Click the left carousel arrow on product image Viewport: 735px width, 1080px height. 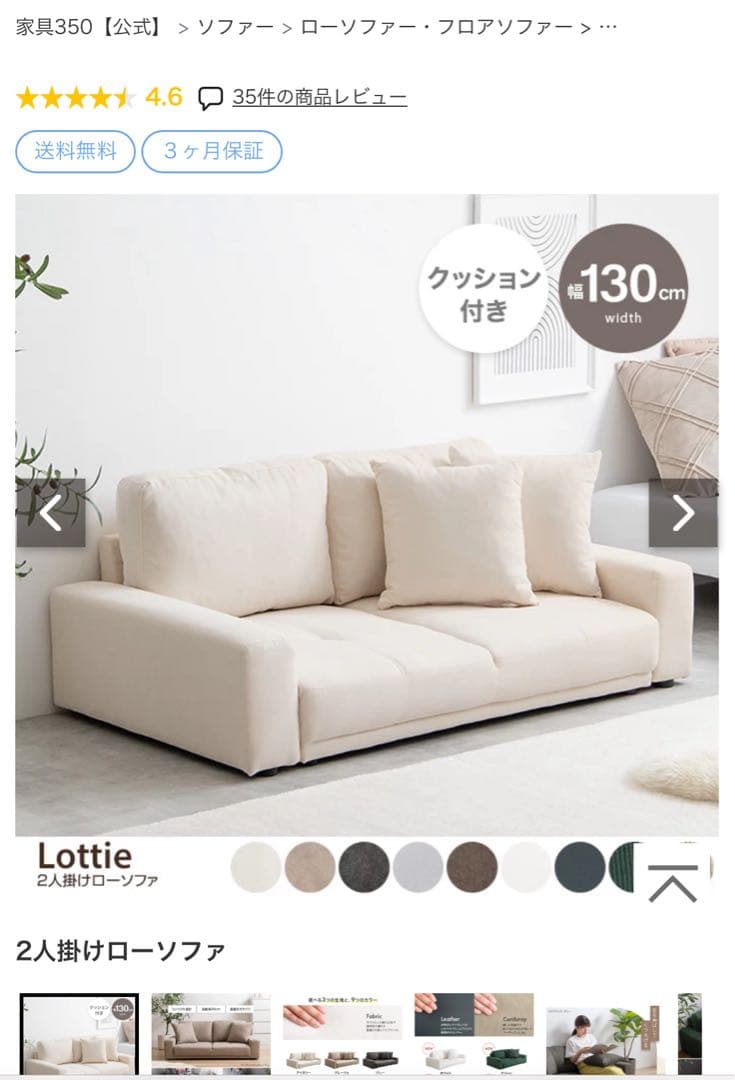[x=51, y=512]
